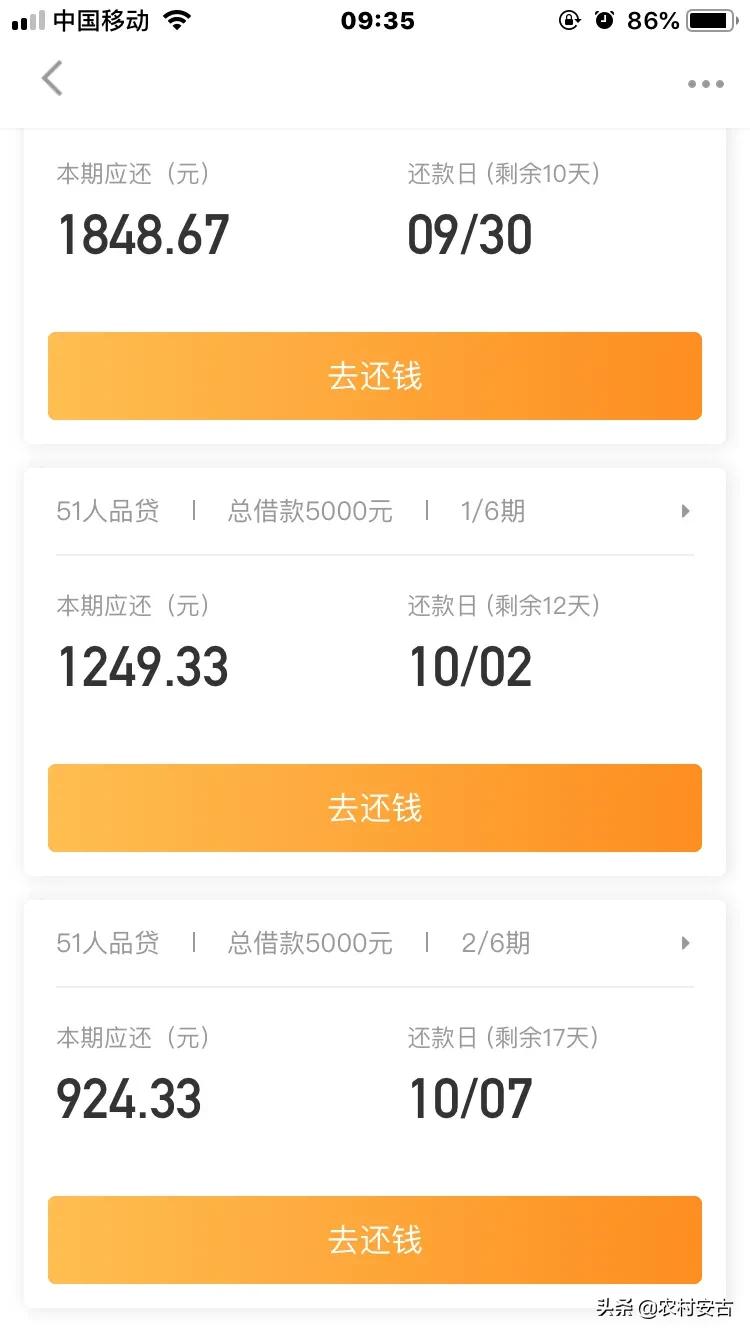750x1334 pixels.
Task: Tap the 去还钱 button for the 1848.67 bill
Action: (x=375, y=376)
